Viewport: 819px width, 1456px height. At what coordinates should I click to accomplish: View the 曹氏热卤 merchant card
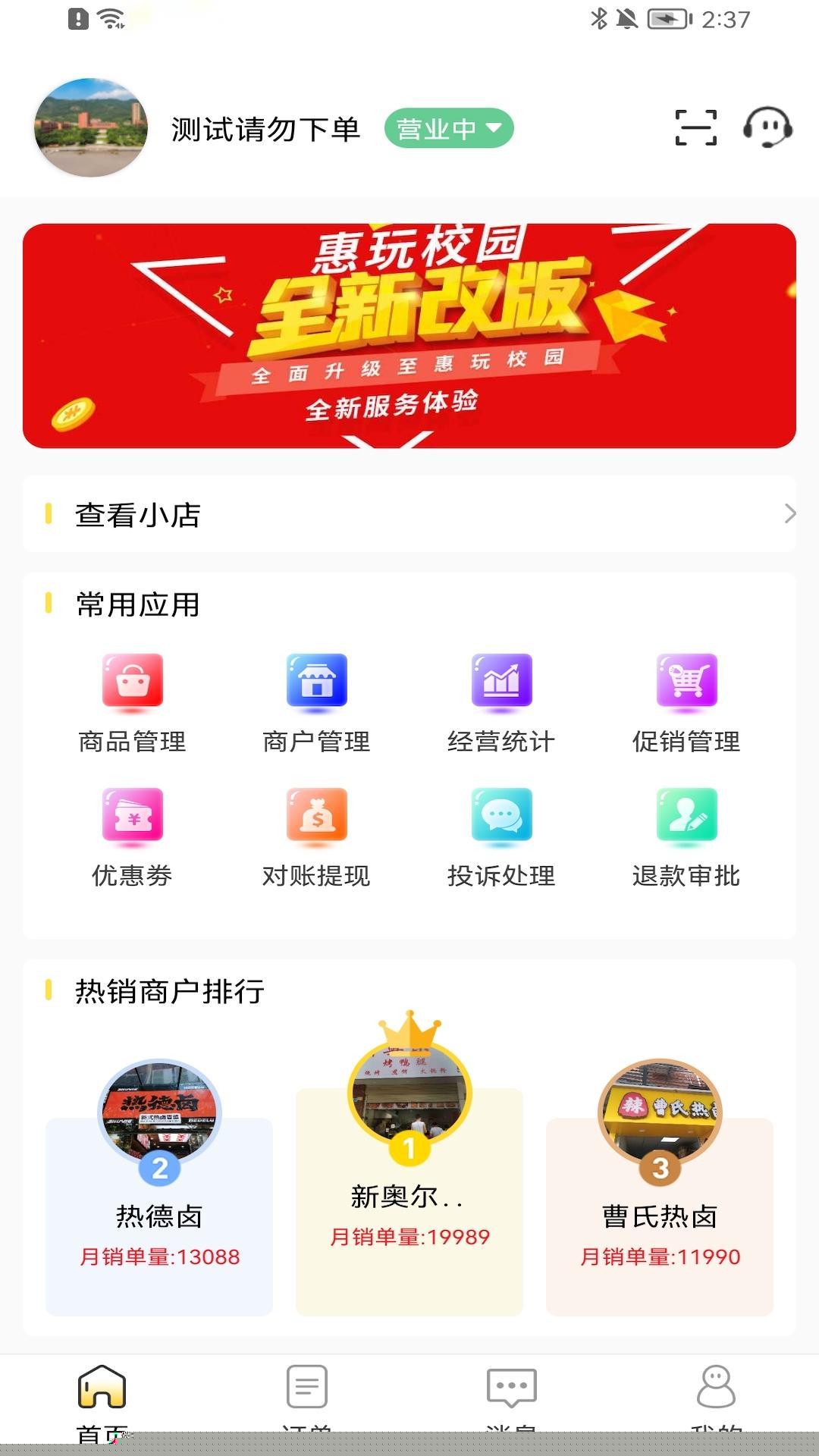660,1198
